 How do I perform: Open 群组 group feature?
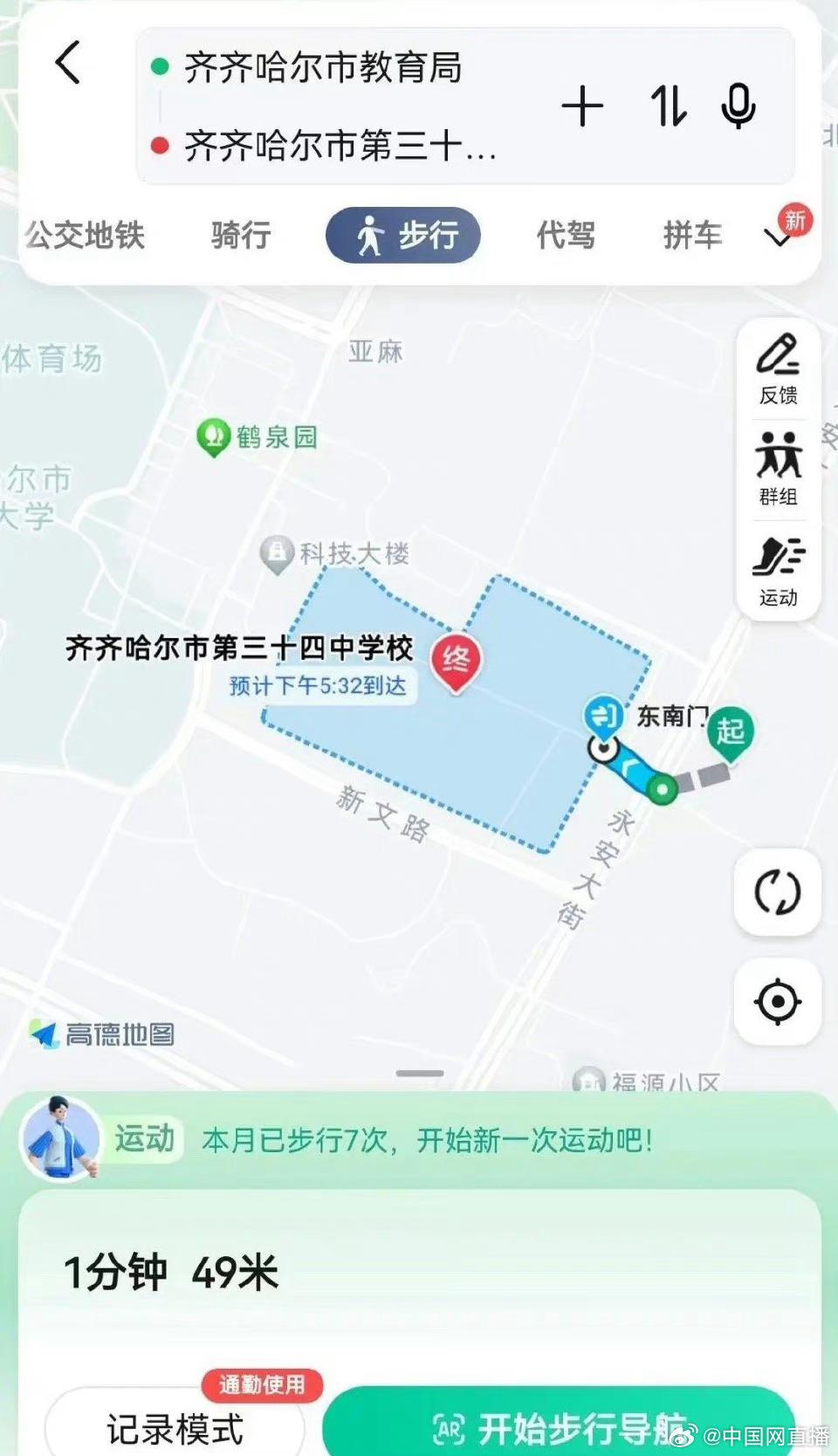[778, 470]
